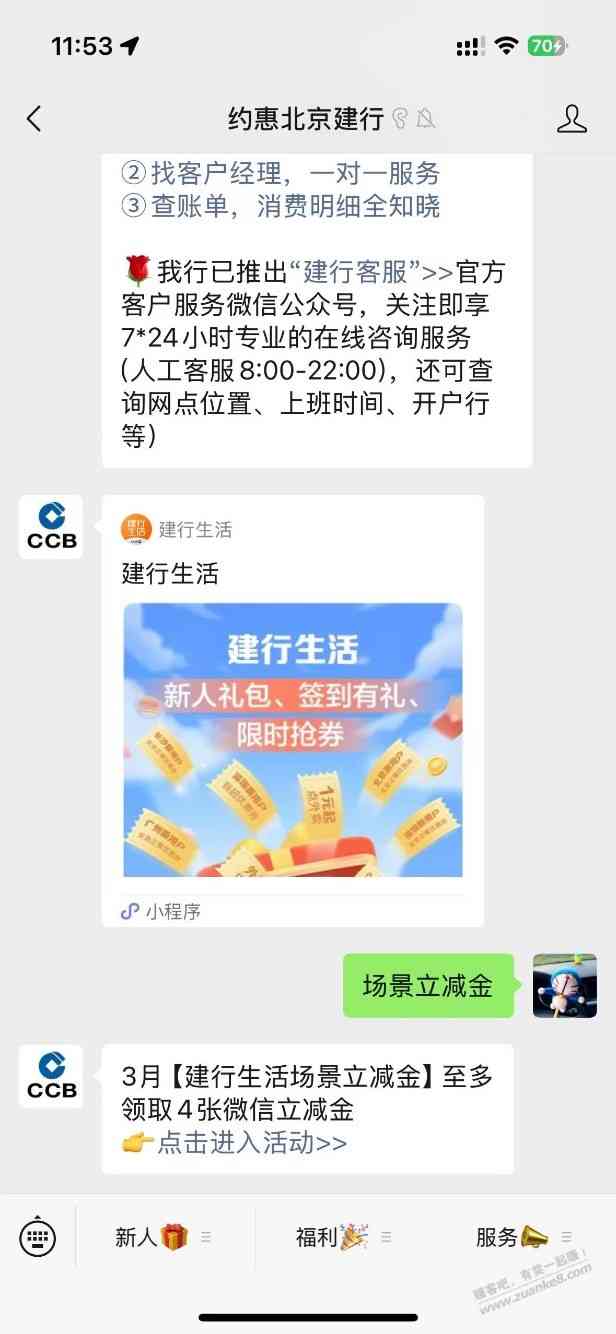The width and height of the screenshot is (616, 1334).
Task: Switch to keyboard input mode
Action: click(x=38, y=1237)
